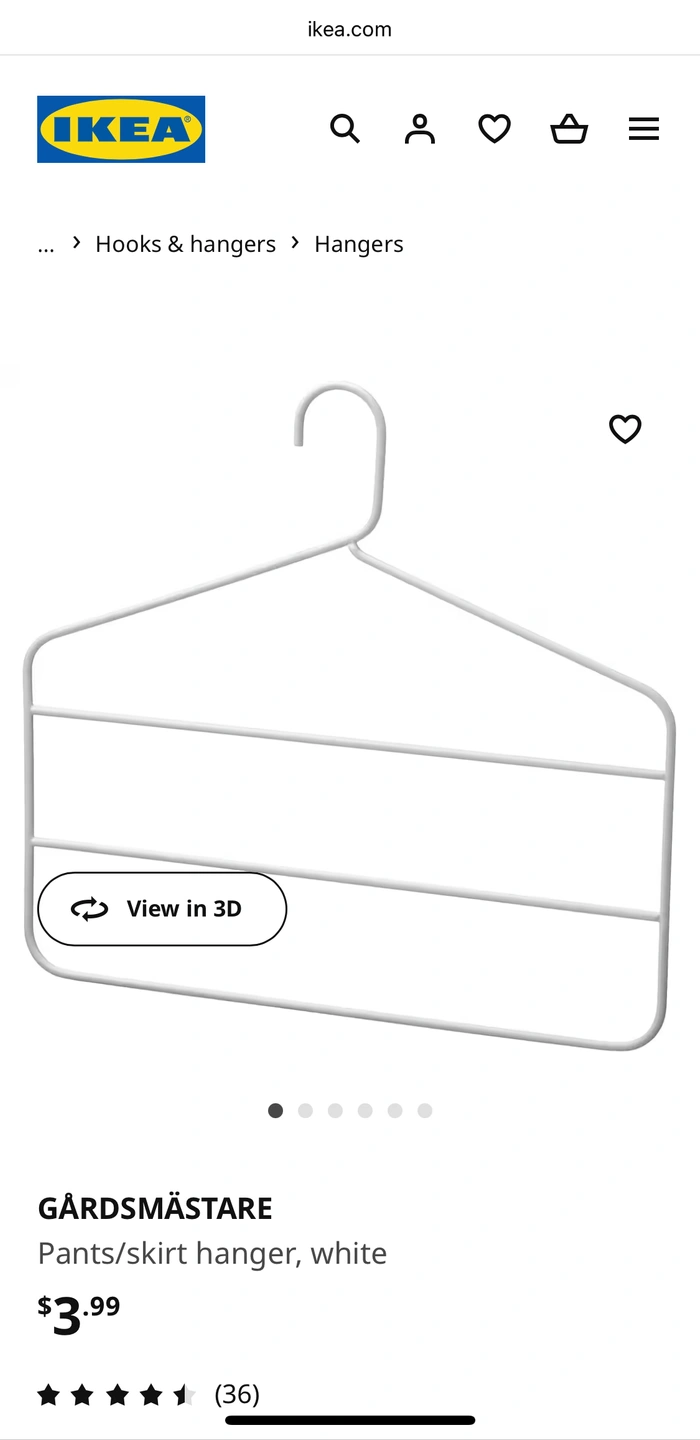700x1440 pixels.
Task: Open the 36 reviews rating
Action: pos(148,1394)
